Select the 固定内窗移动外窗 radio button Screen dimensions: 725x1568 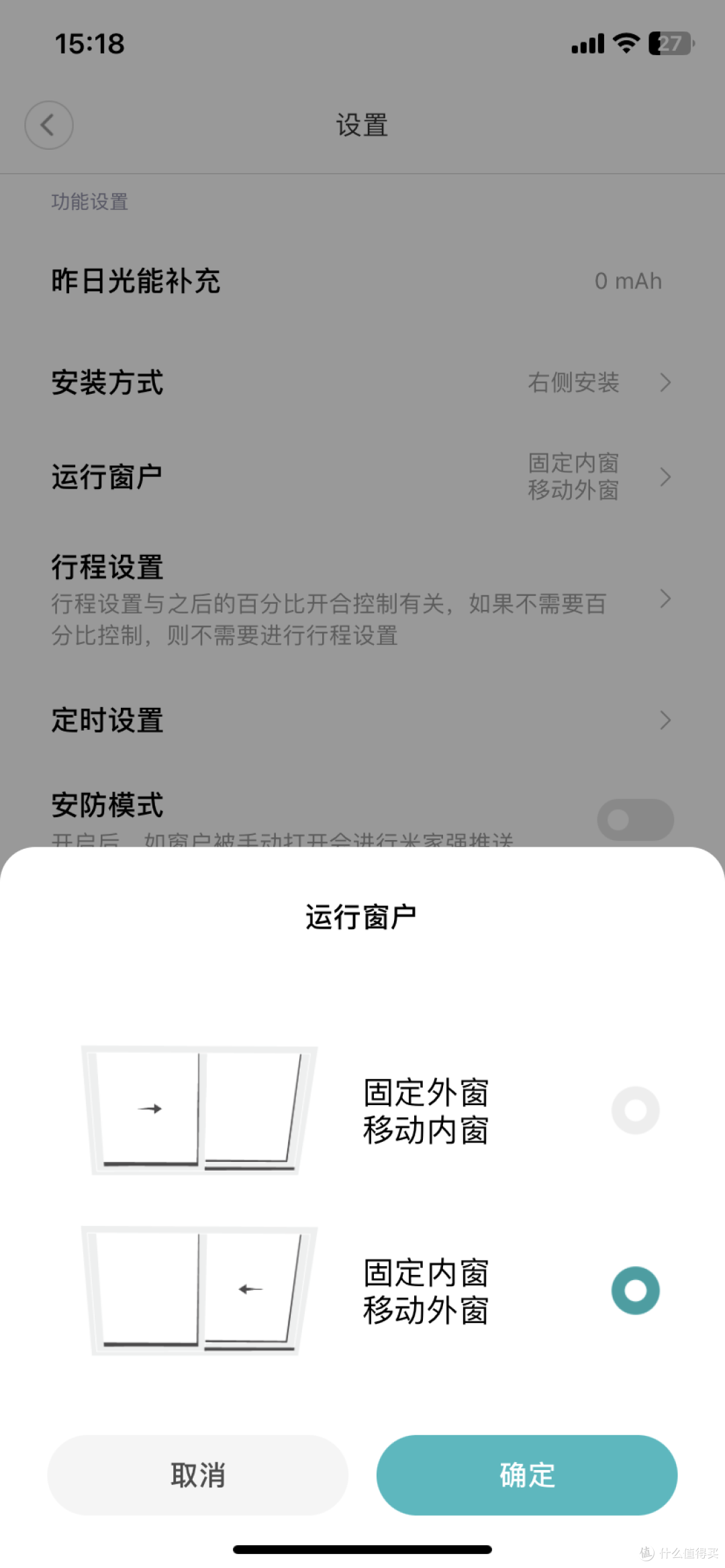(634, 1288)
